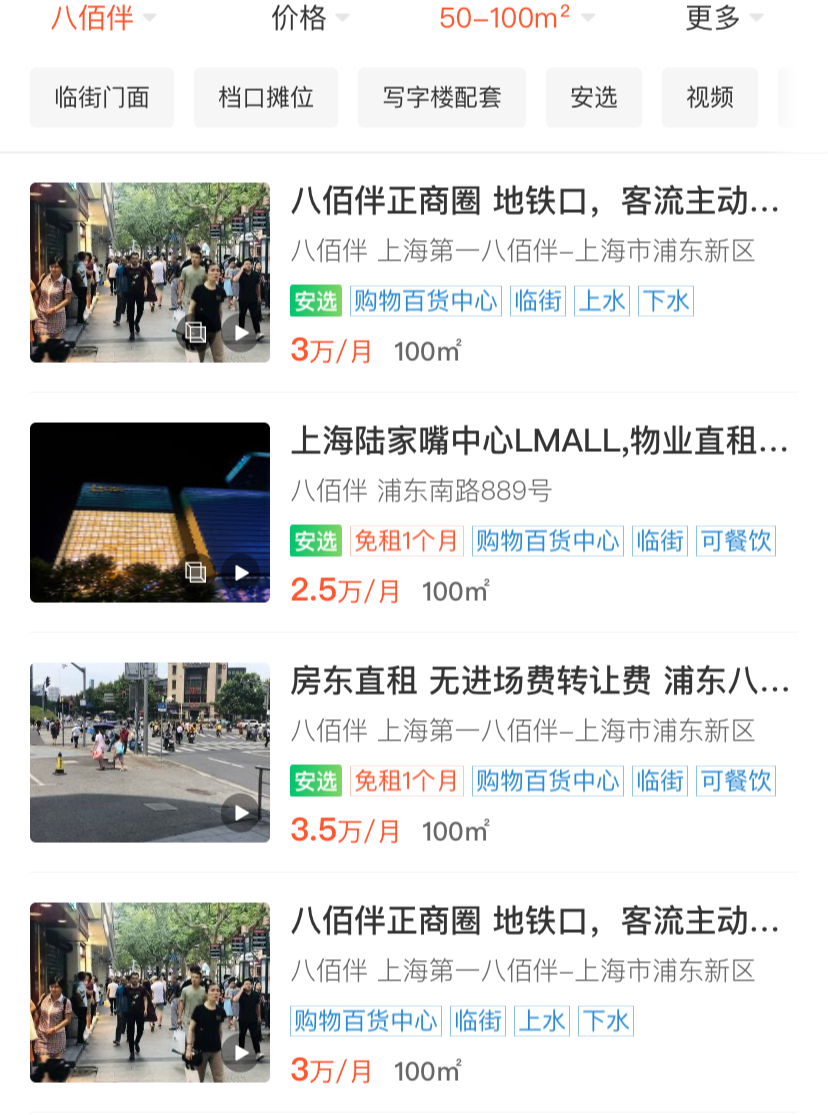Open the 价格 price filter
Viewport: 828px width, 1115px height.
(310, 18)
